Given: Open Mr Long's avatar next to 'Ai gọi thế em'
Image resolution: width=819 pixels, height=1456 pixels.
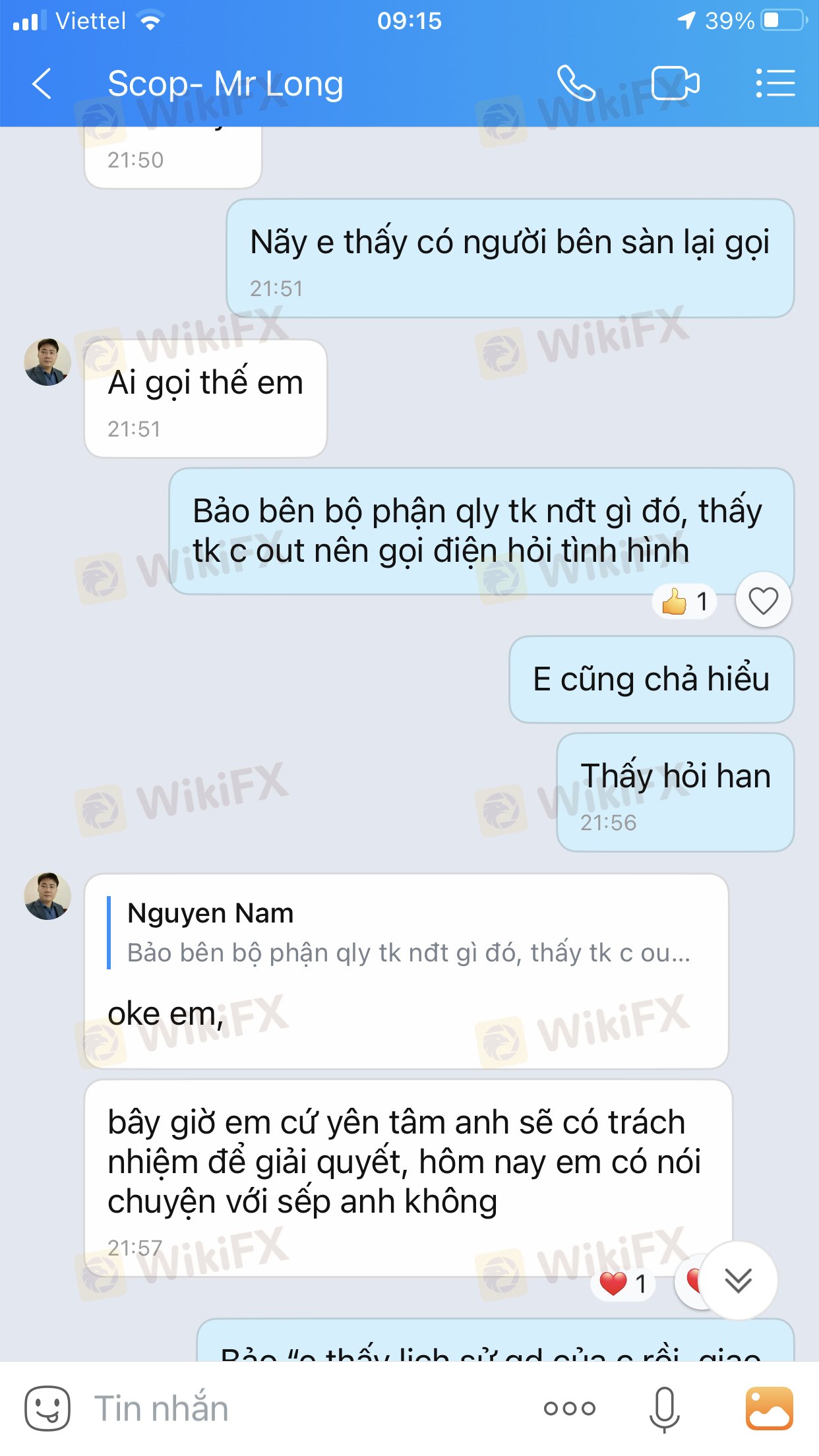Looking at the screenshot, I should pos(47,362).
